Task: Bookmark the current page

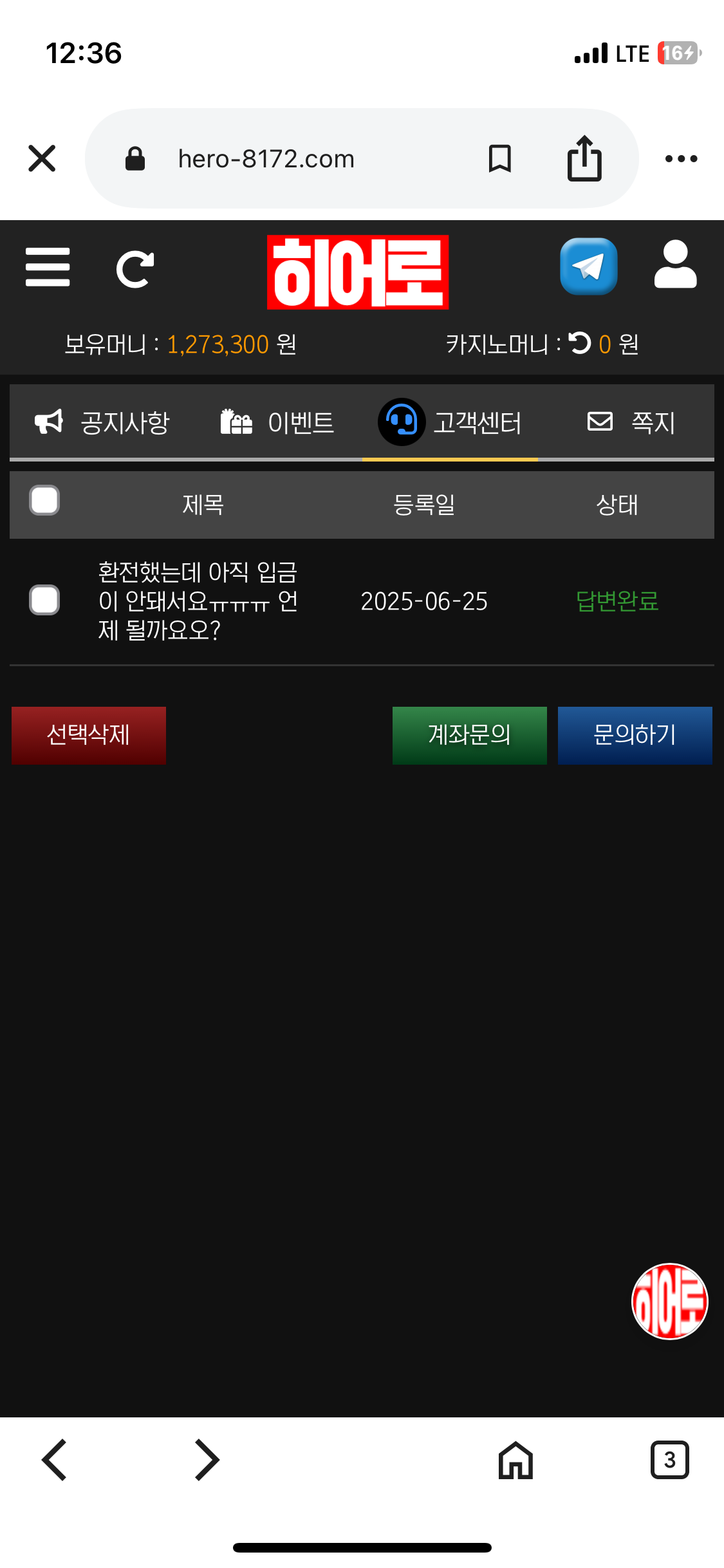Action: pos(499,158)
